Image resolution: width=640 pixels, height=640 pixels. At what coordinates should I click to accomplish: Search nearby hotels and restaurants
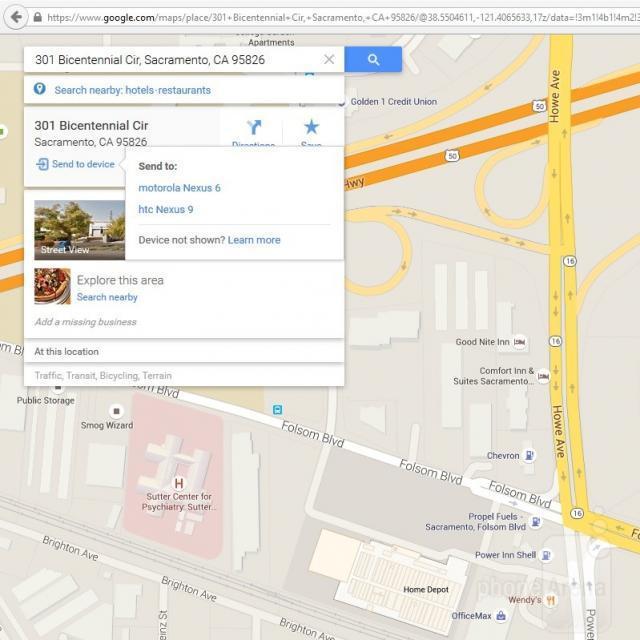(x=132, y=90)
